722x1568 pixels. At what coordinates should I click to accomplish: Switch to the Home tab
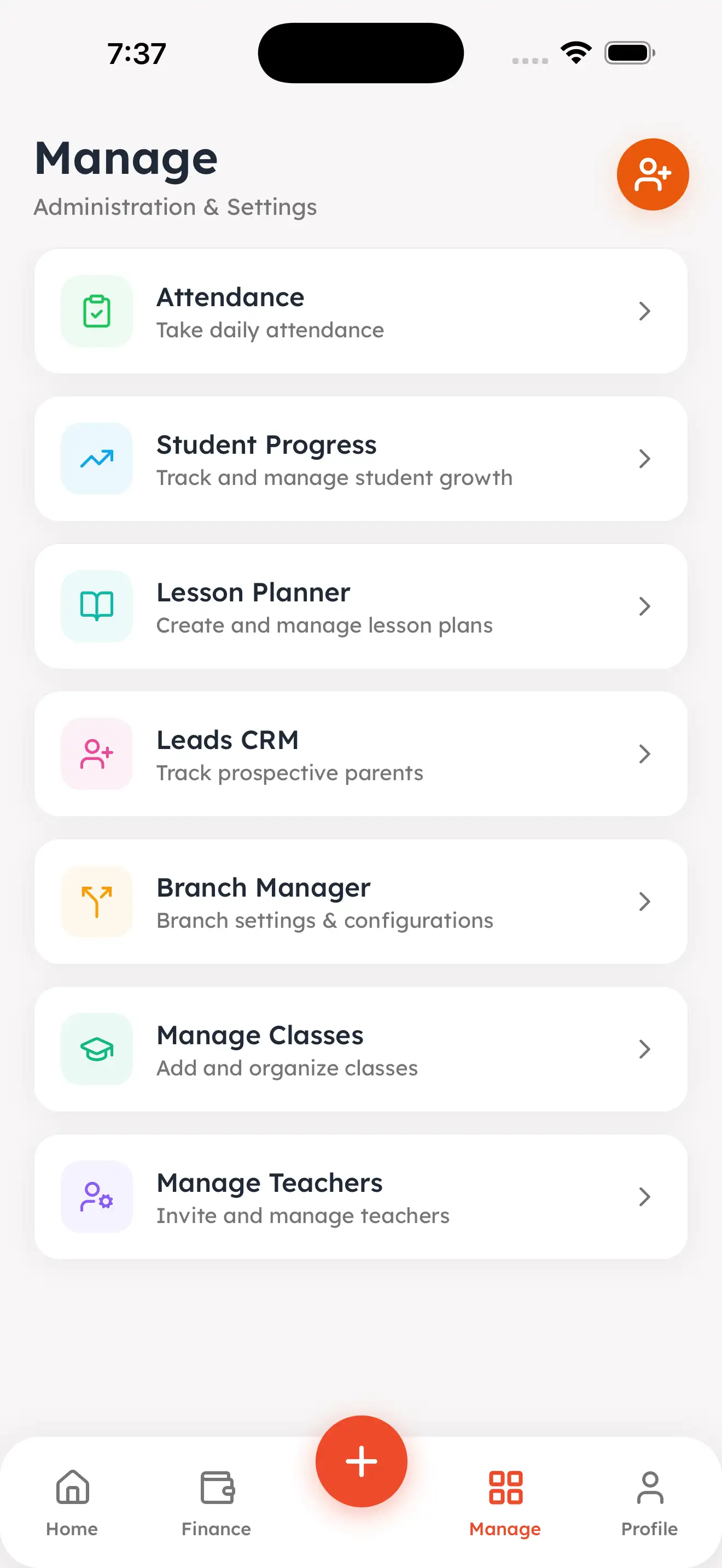pyautogui.click(x=72, y=1501)
